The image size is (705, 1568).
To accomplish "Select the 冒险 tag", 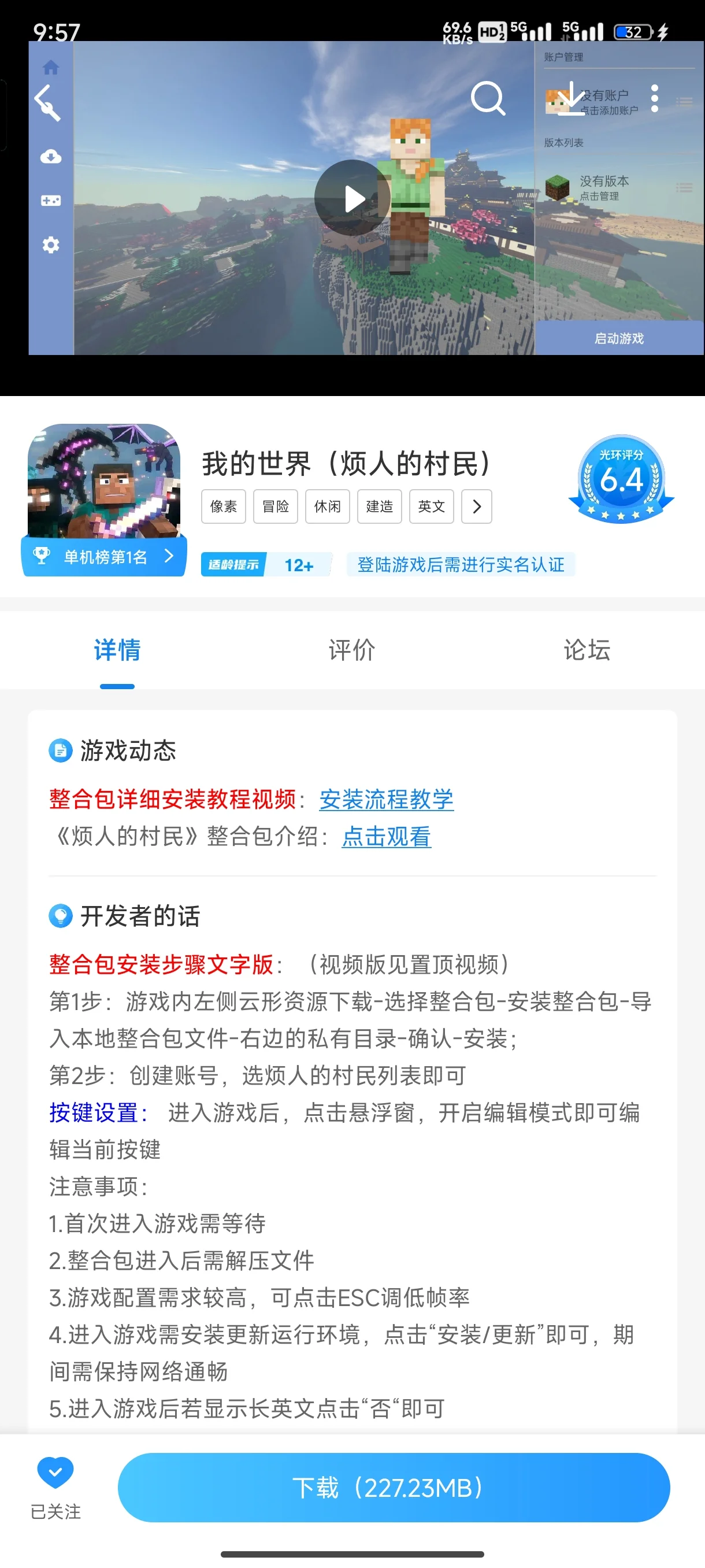I will click(276, 506).
